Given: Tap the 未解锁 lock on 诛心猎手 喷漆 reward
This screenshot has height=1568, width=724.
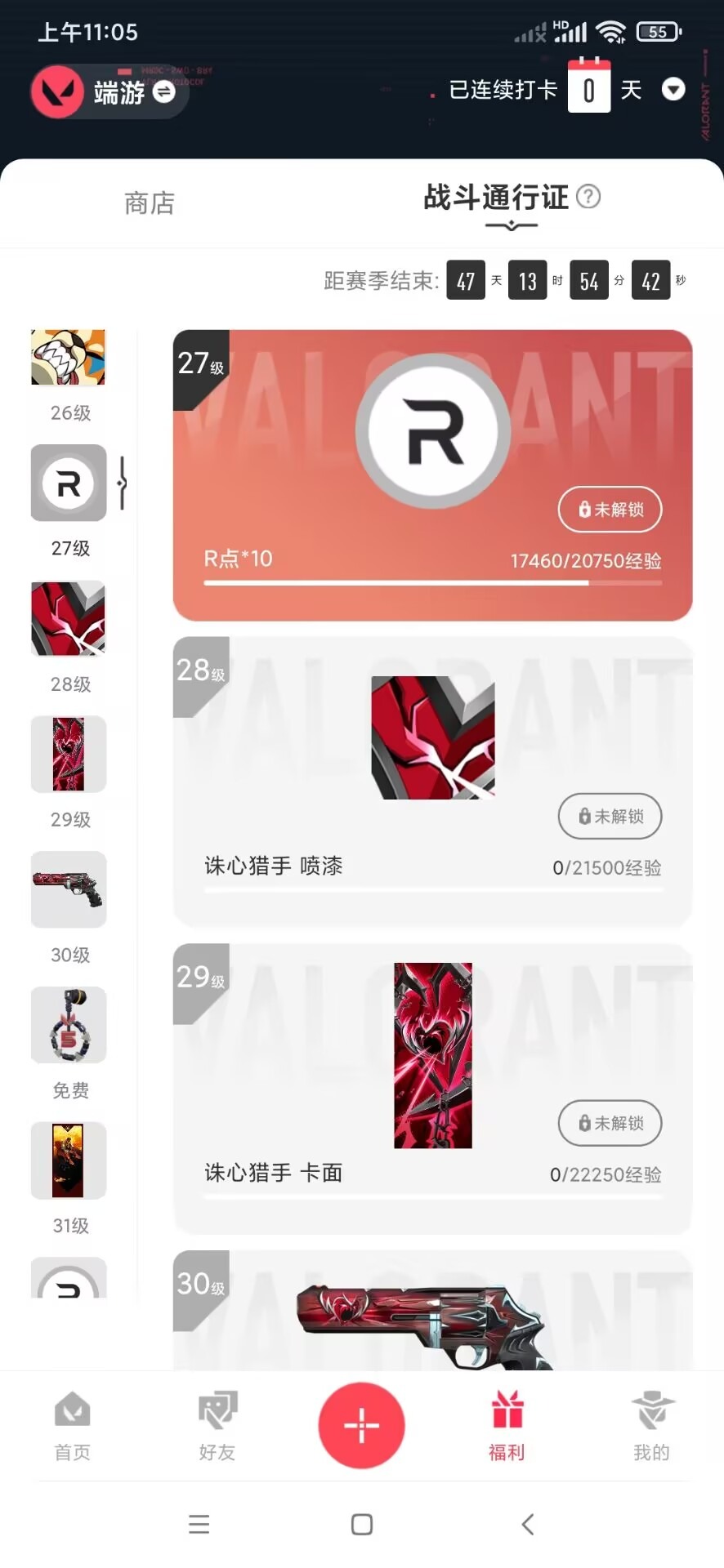Looking at the screenshot, I should (x=610, y=816).
